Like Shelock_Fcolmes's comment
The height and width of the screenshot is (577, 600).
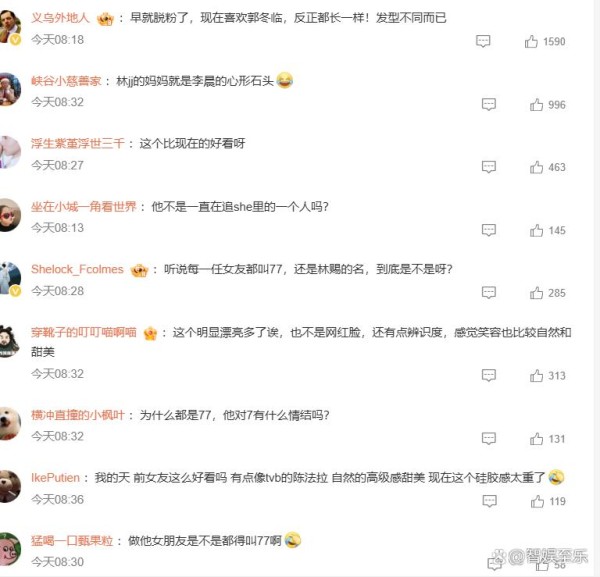pos(537,293)
